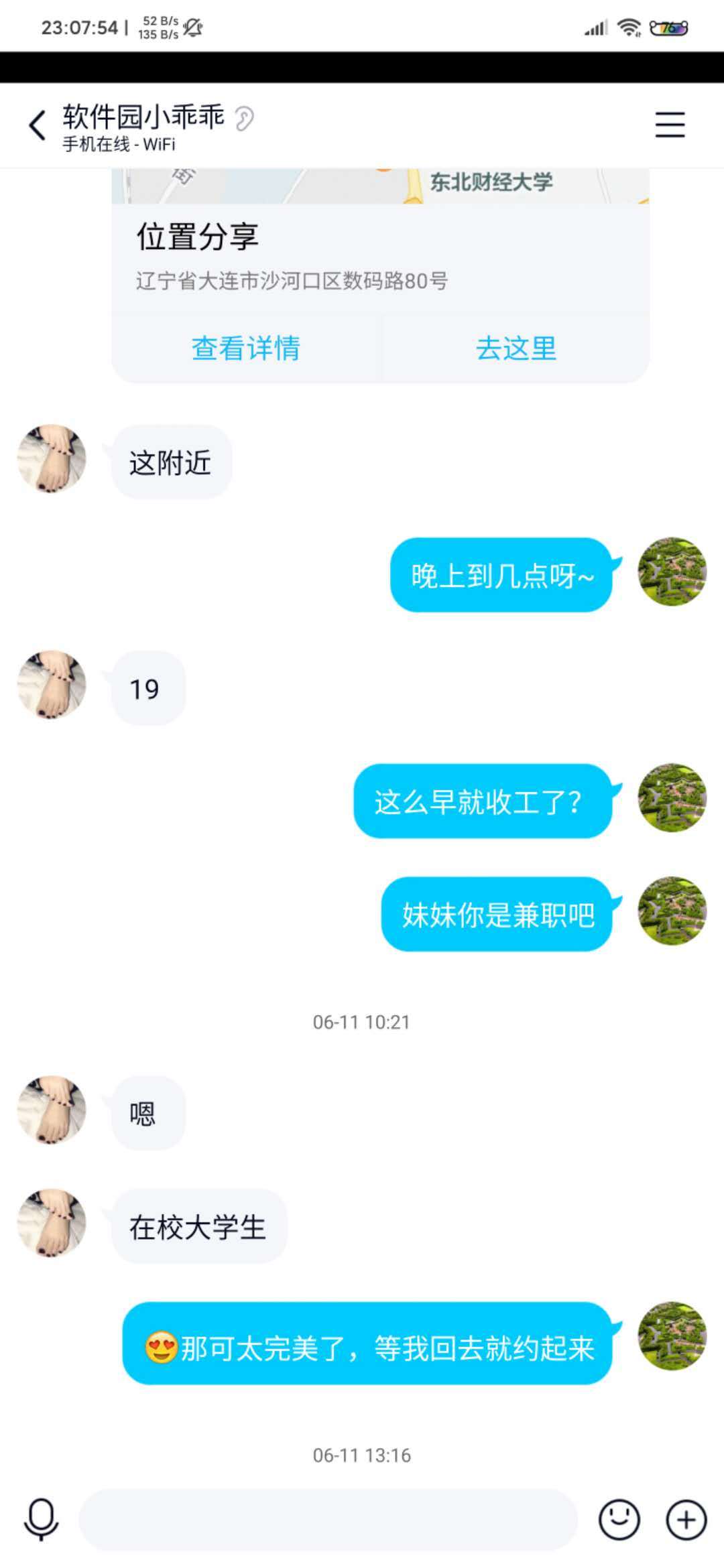This screenshot has width=724, height=1568.
Task: Tap 查看详情 on the location card
Action: pyautogui.click(x=246, y=348)
